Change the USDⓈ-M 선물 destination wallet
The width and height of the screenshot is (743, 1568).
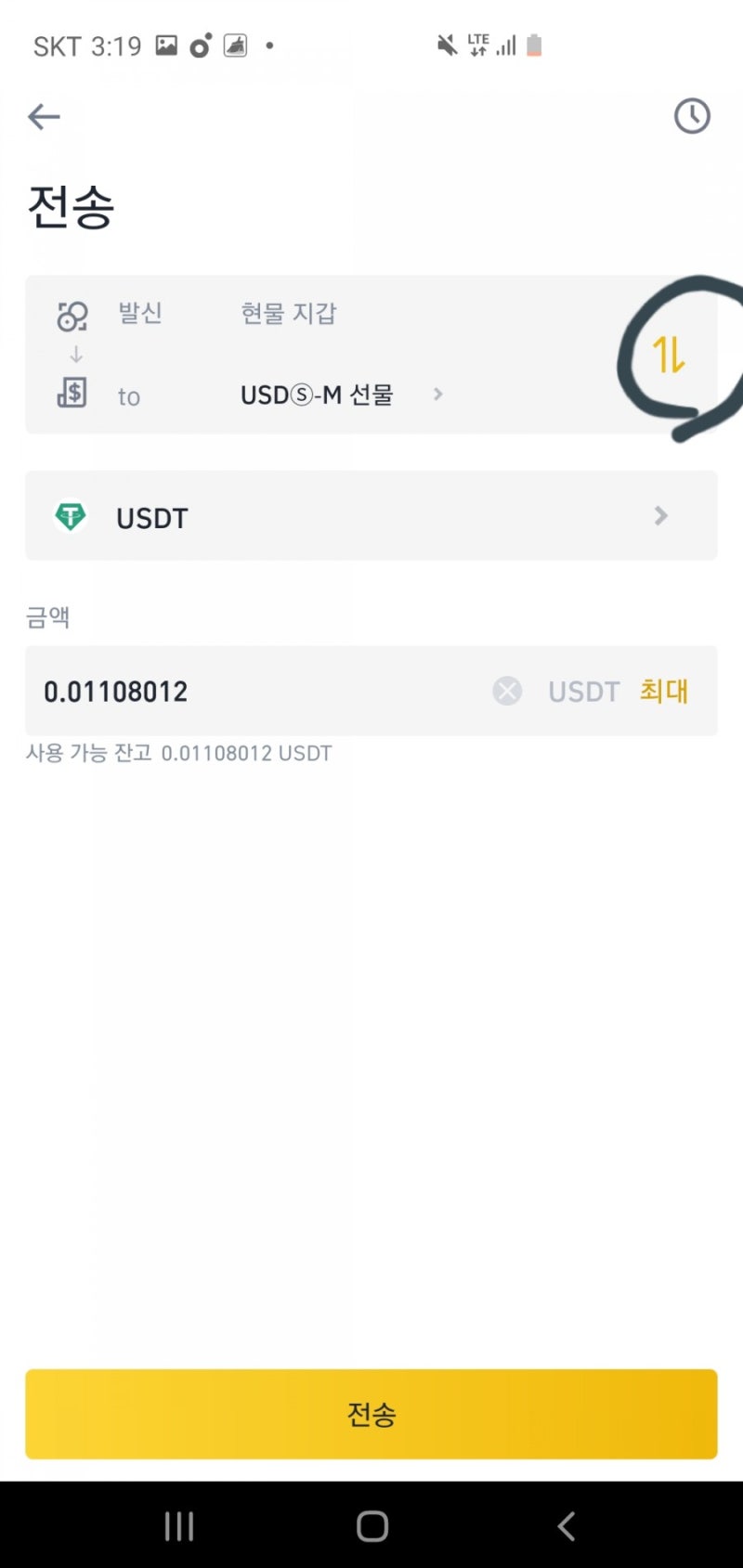pos(341,395)
